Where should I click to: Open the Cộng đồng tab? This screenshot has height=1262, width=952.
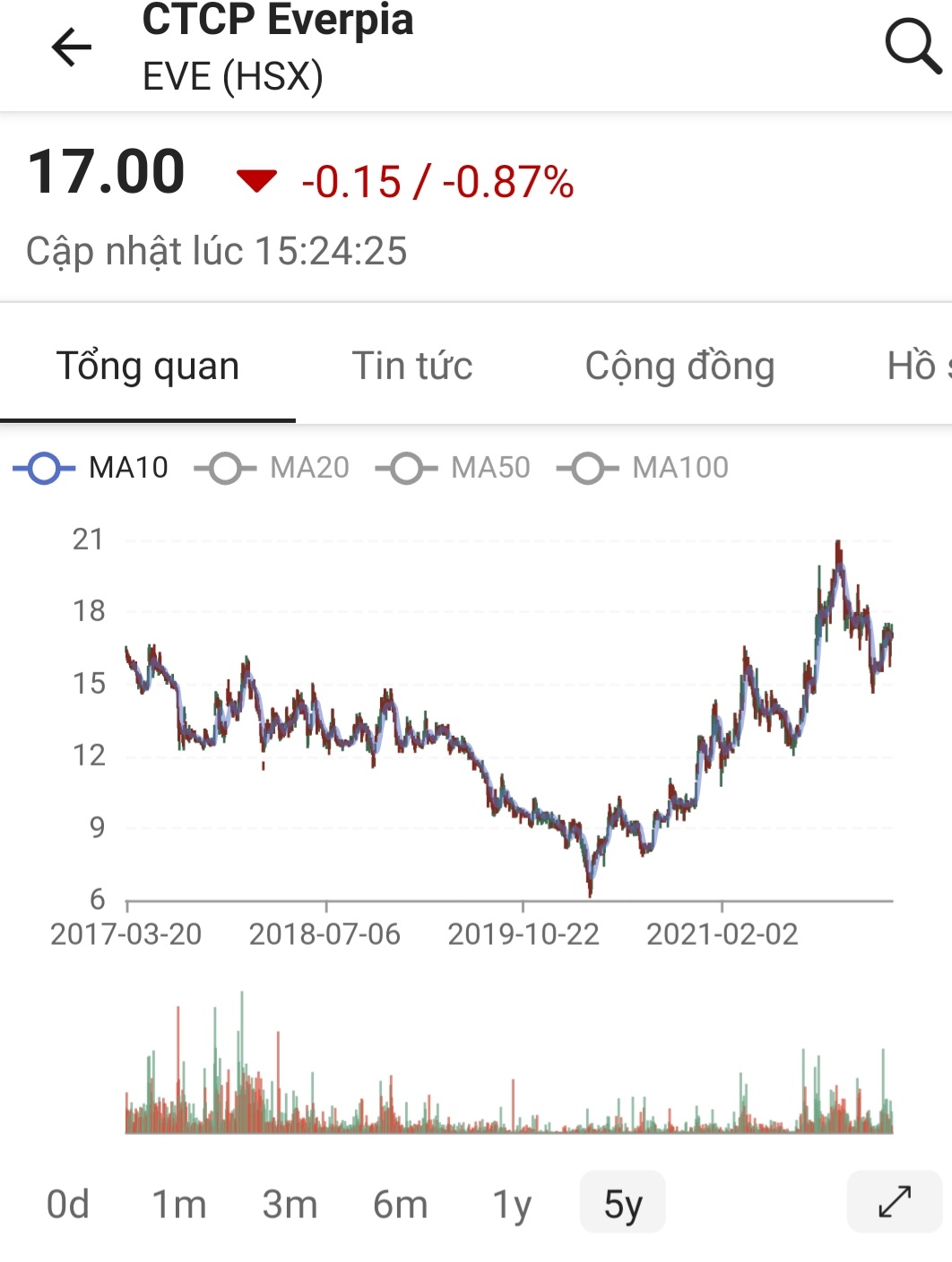pos(679,366)
